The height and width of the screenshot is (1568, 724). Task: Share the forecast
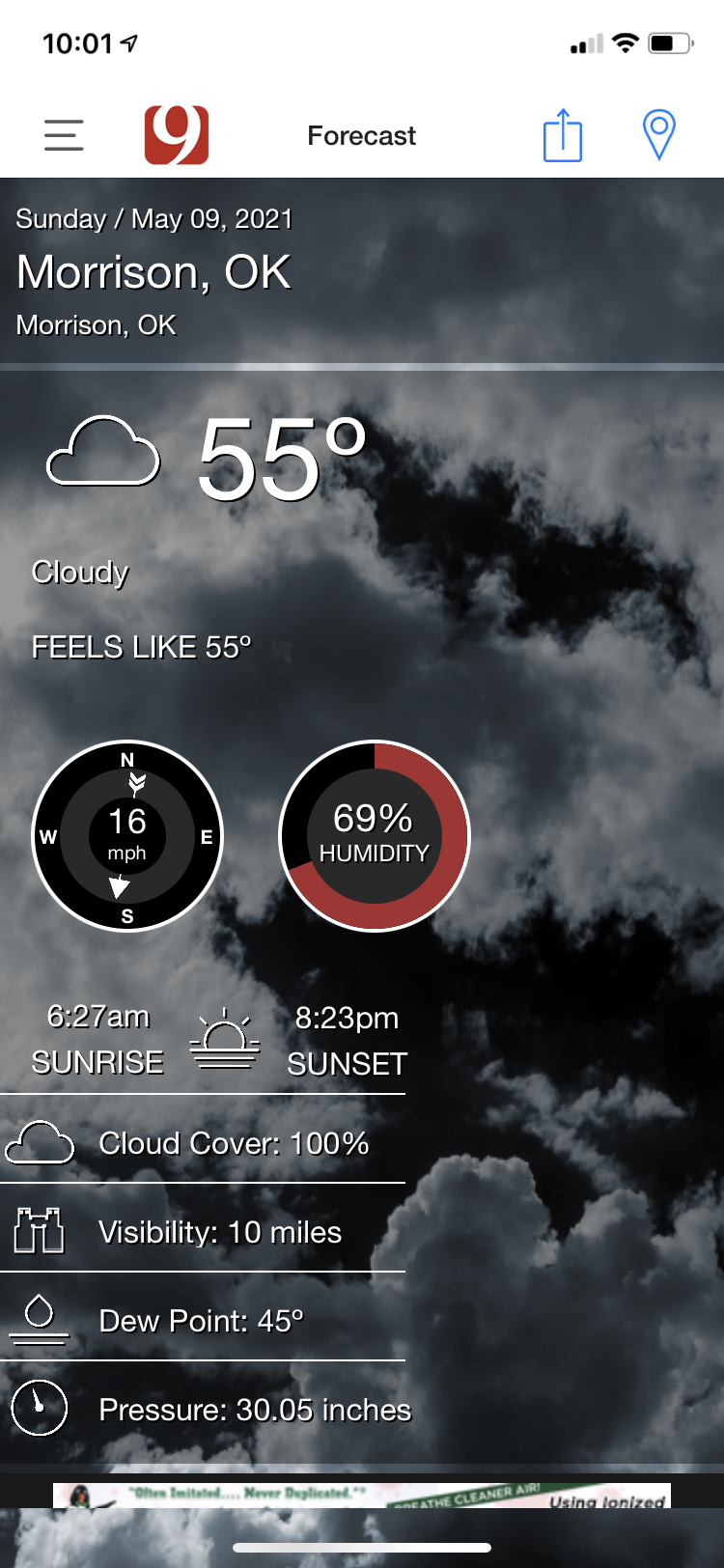point(562,135)
